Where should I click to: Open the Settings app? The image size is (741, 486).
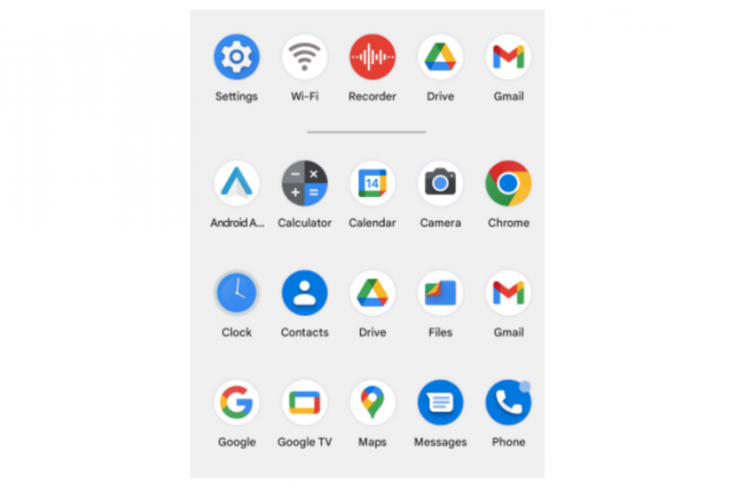point(236,57)
